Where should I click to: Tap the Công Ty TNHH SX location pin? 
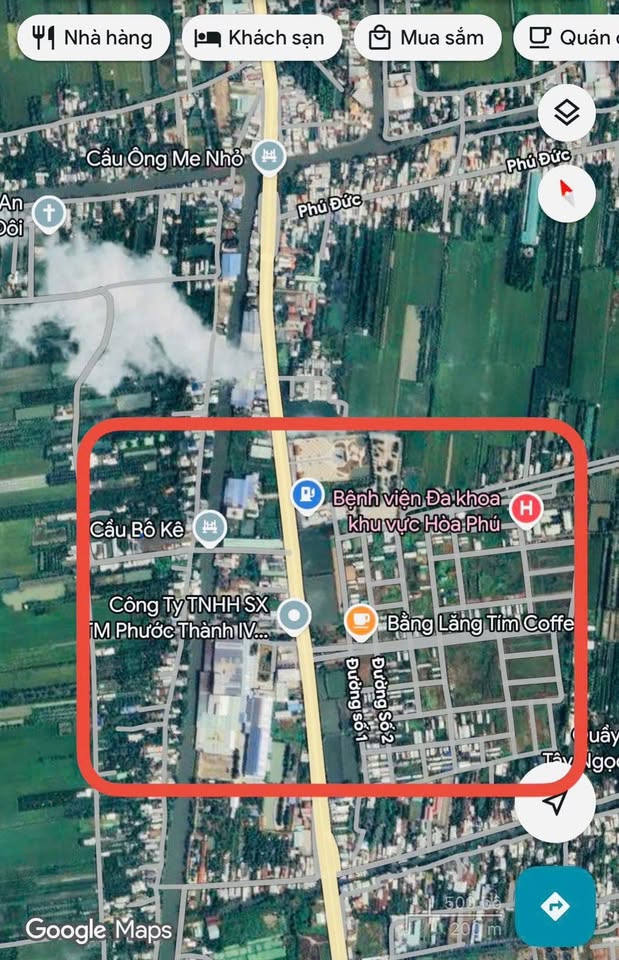pos(294,616)
